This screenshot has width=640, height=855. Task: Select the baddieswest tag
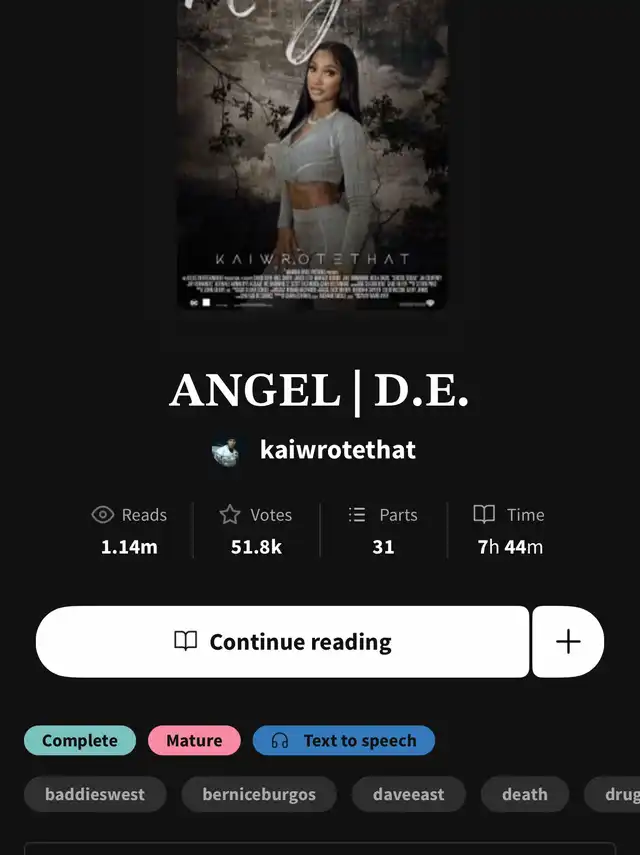95,795
